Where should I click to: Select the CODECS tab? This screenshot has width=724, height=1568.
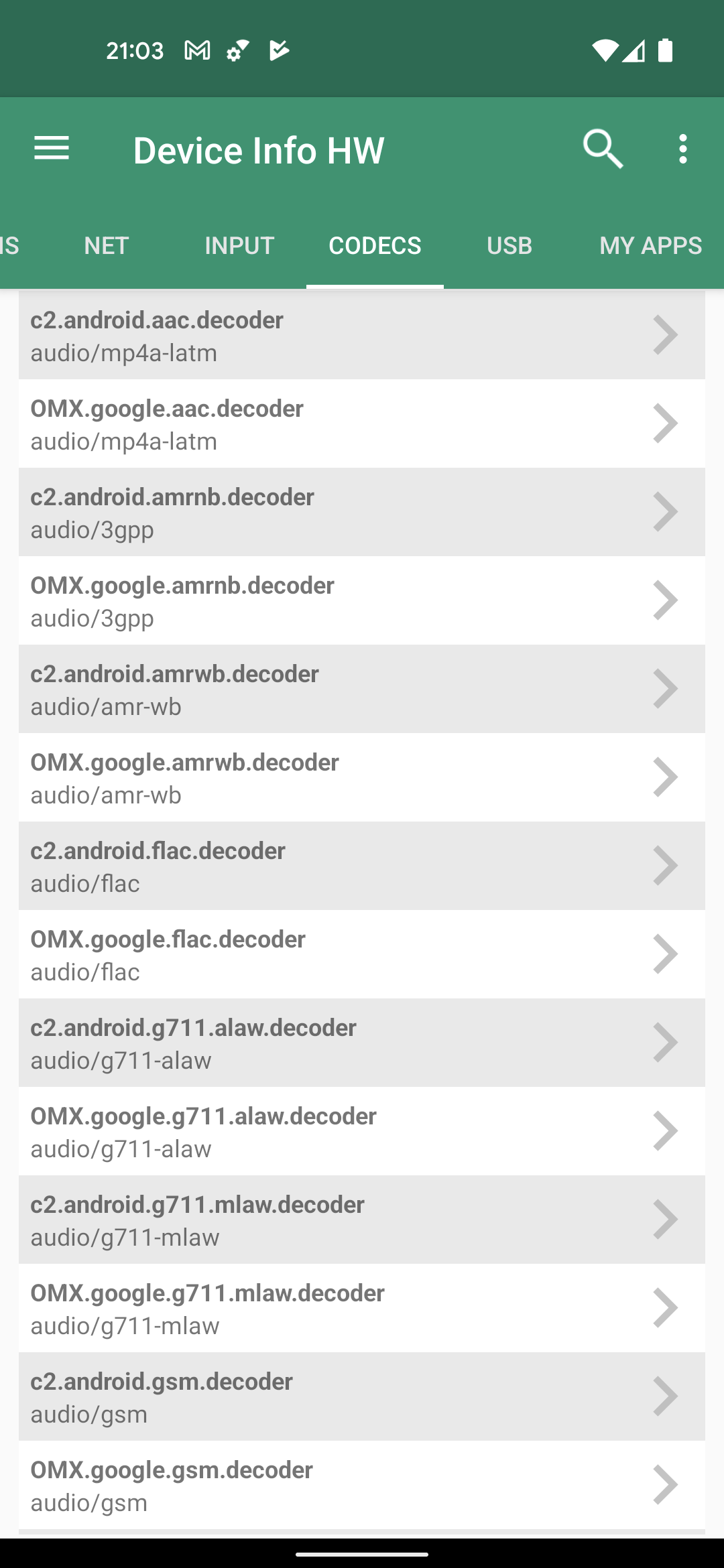coord(375,246)
